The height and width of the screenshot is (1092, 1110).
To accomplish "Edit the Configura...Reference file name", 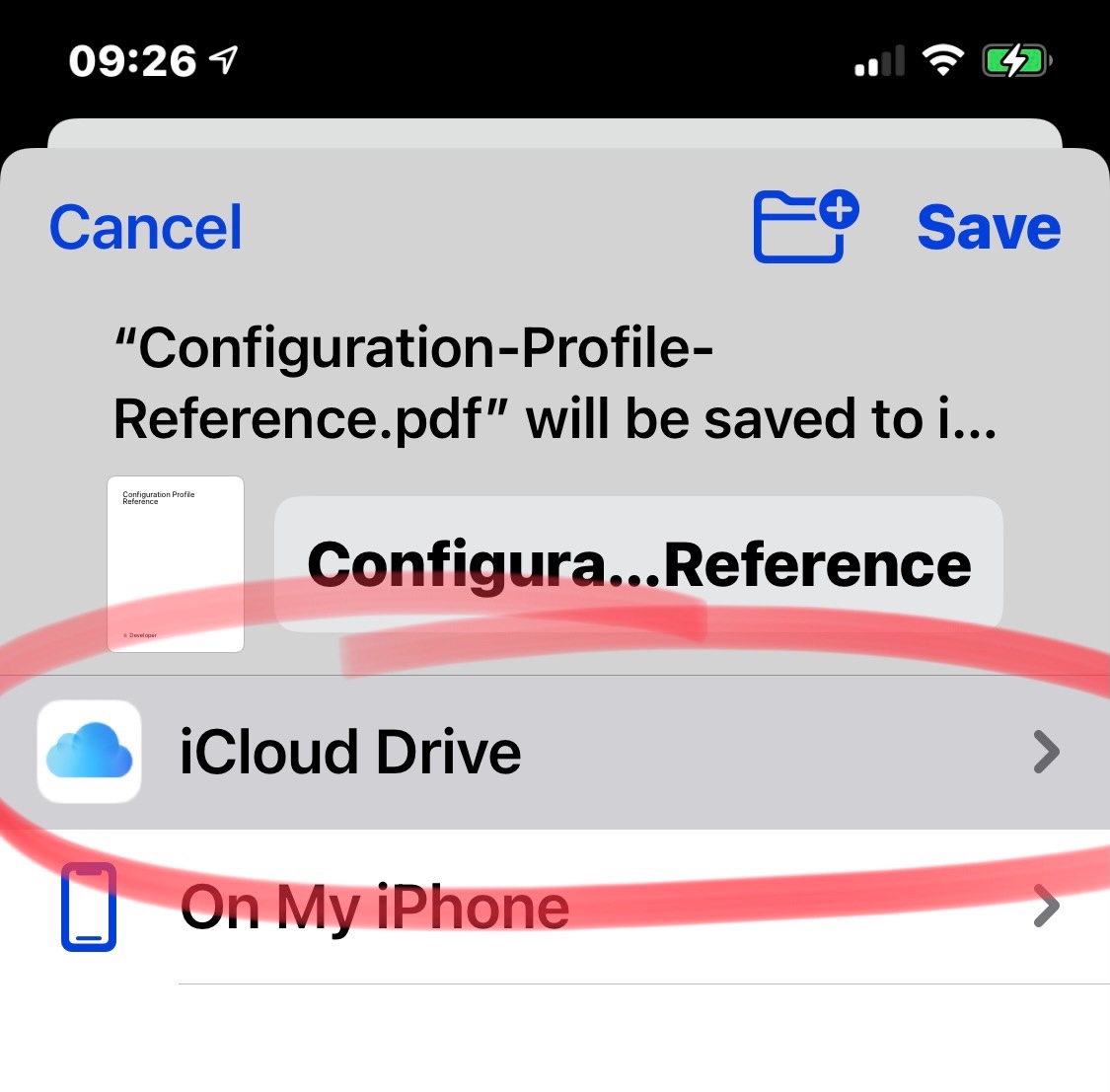I will [x=638, y=563].
